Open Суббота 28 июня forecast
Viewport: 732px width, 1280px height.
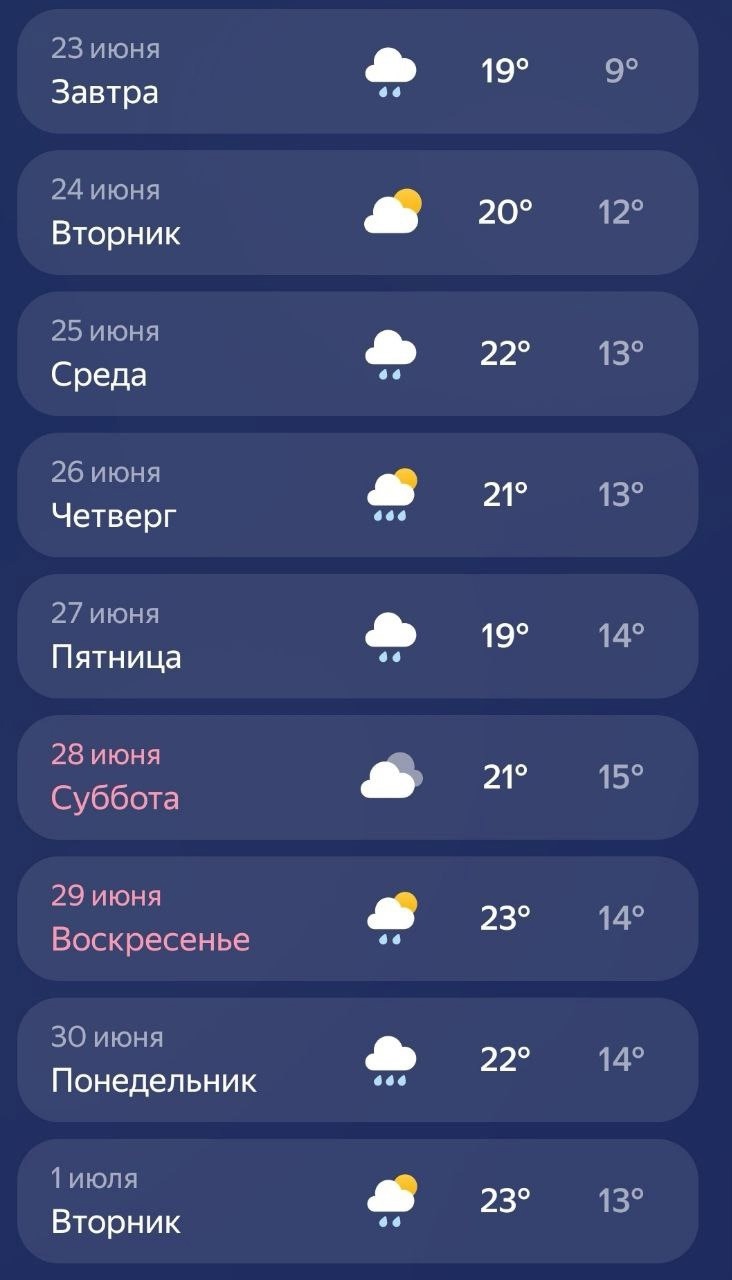click(x=358, y=777)
